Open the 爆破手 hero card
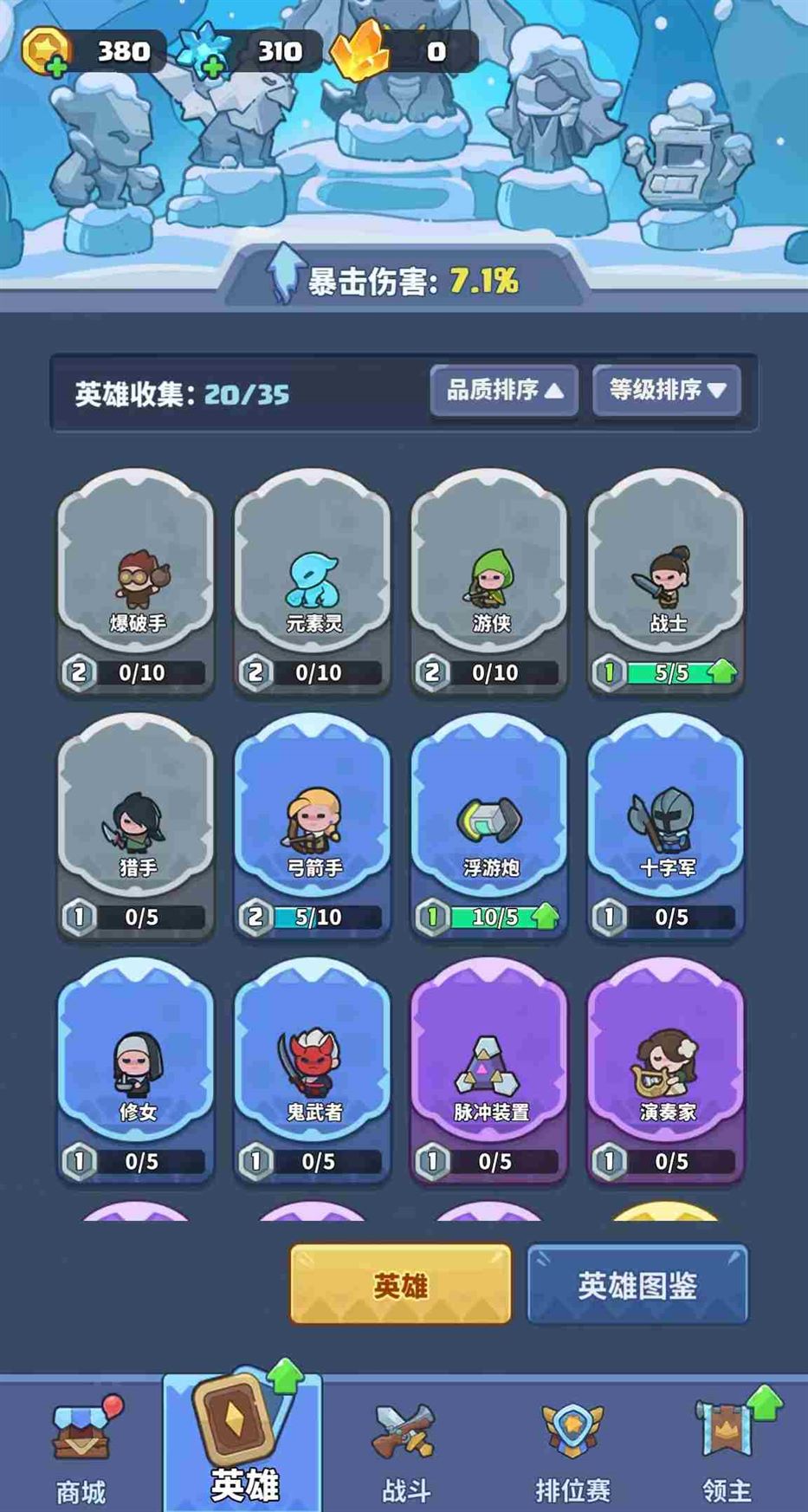Image resolution: width=808 pixels, height=1512 pixels. (136, 582)
